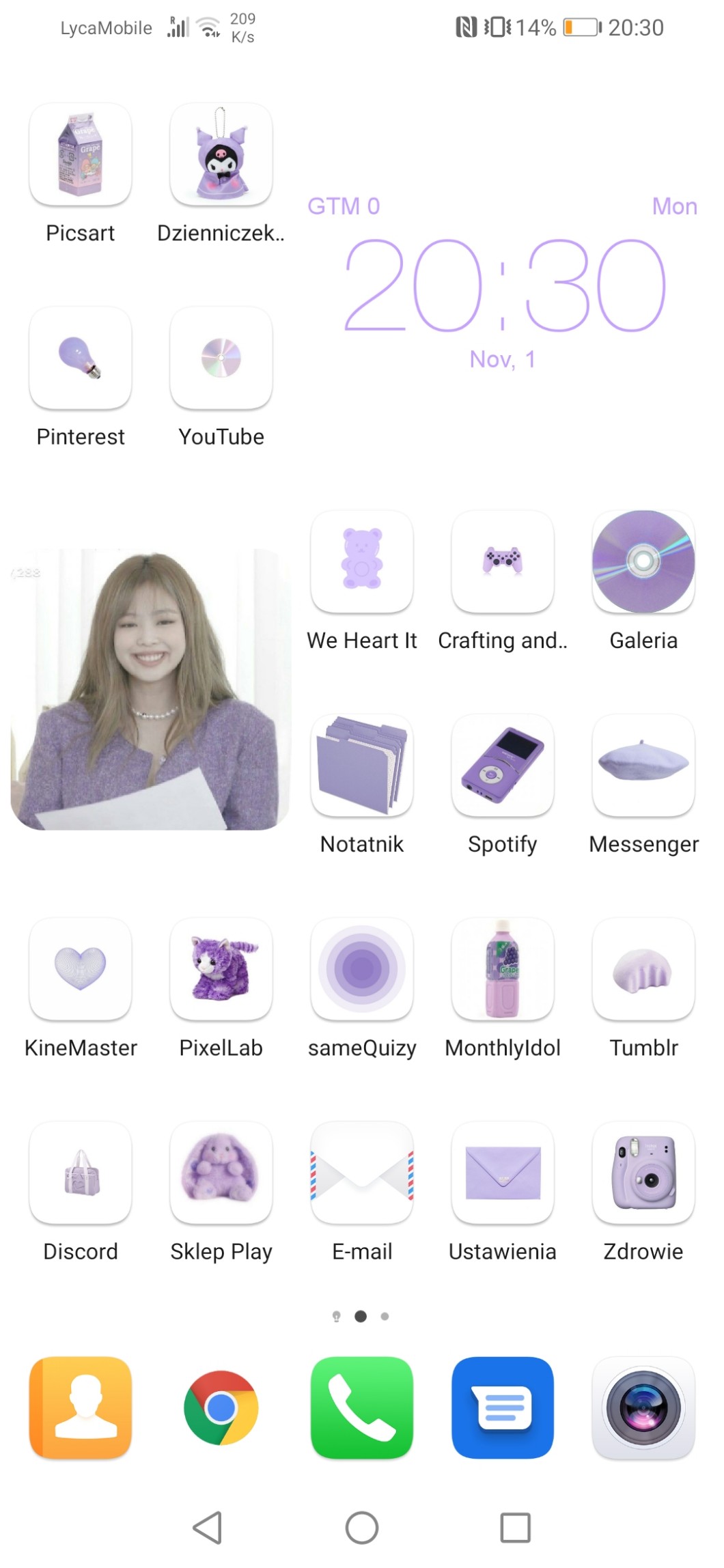724x1568 pixels.
Task: Launch KineMaster video editor
Action: (81, 969)
